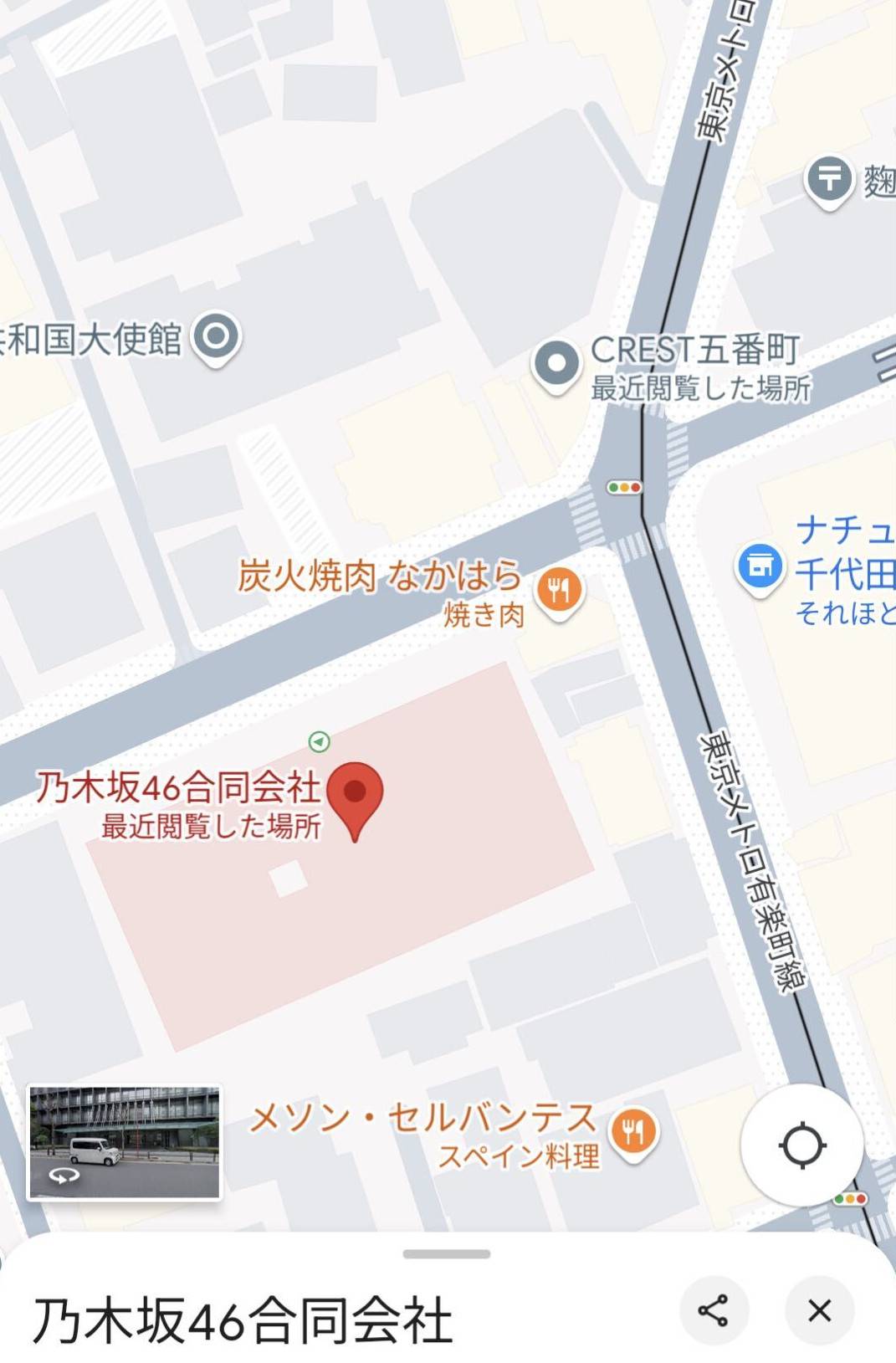The width and height of the screenshot is (896, 1363).
Task: Expand panel using the drag handle
Action: 446,1253
